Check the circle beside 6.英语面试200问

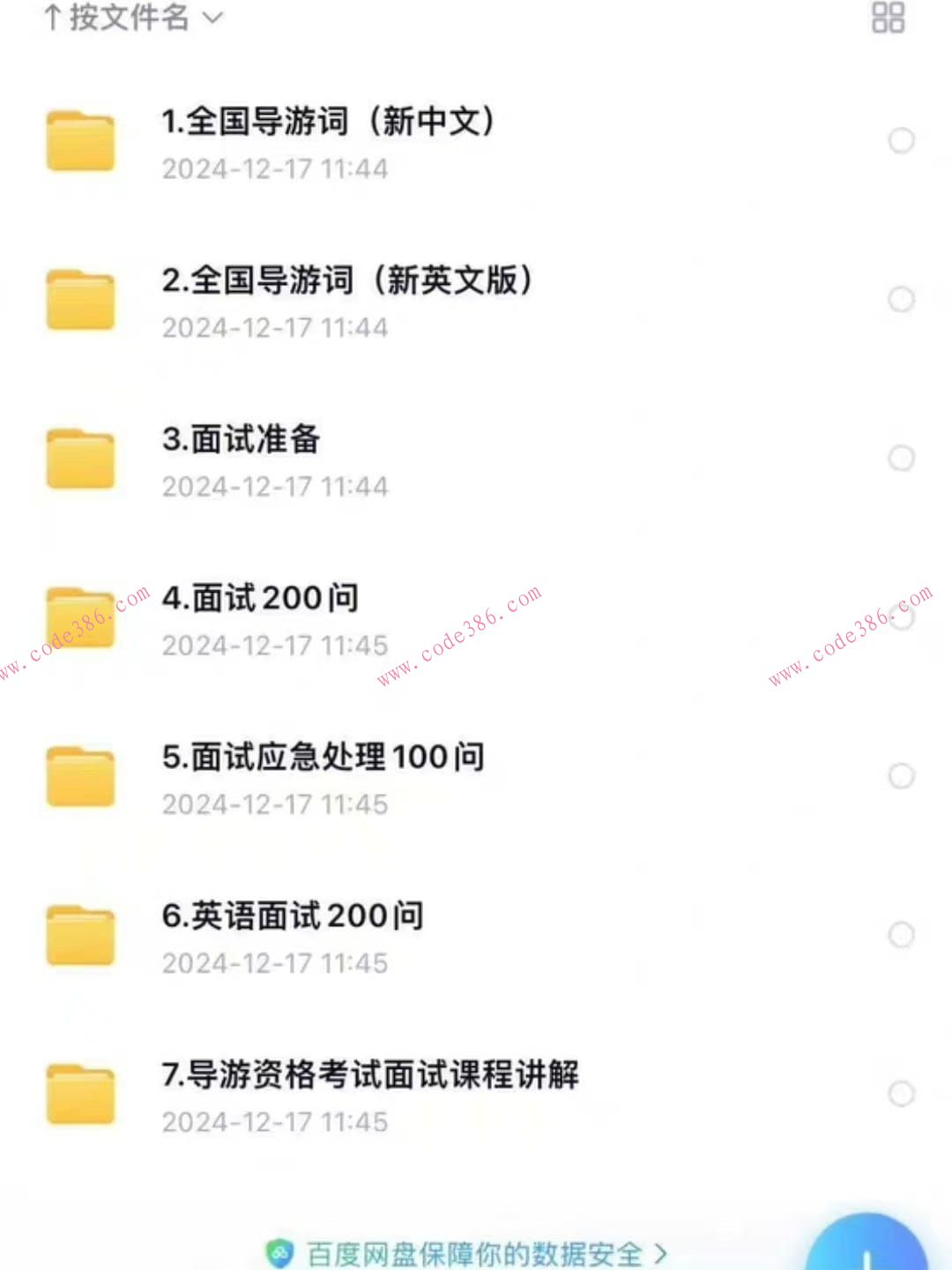[x=901, y=934]
